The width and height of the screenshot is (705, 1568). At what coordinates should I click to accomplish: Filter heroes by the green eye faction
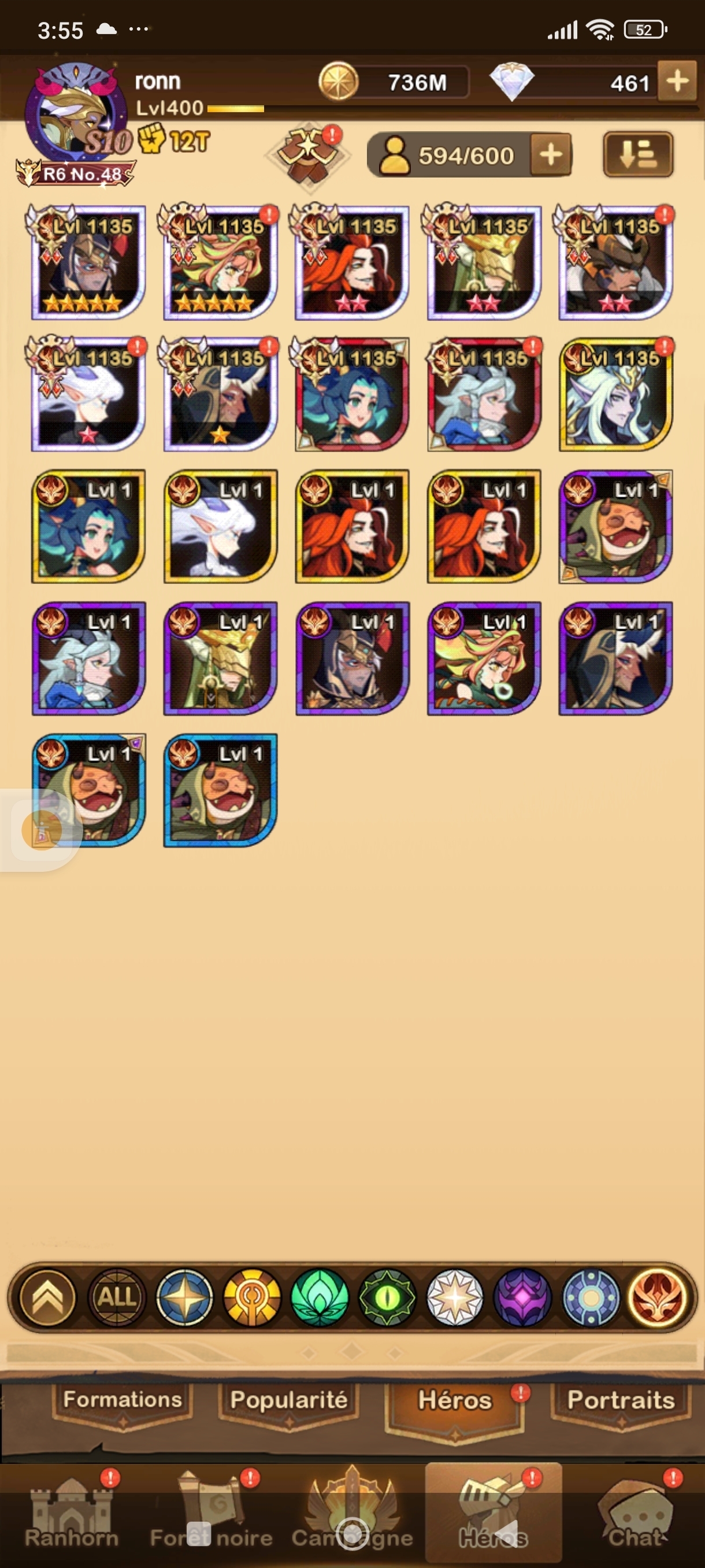(387, 1297)
